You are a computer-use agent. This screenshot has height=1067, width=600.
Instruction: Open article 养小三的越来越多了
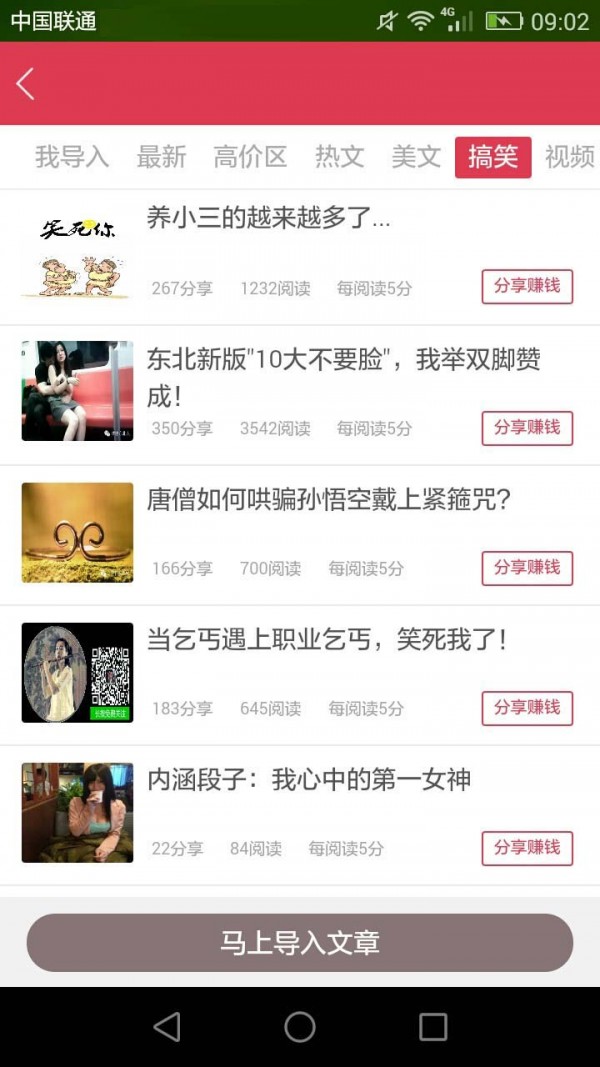click(x=269, y=218)
